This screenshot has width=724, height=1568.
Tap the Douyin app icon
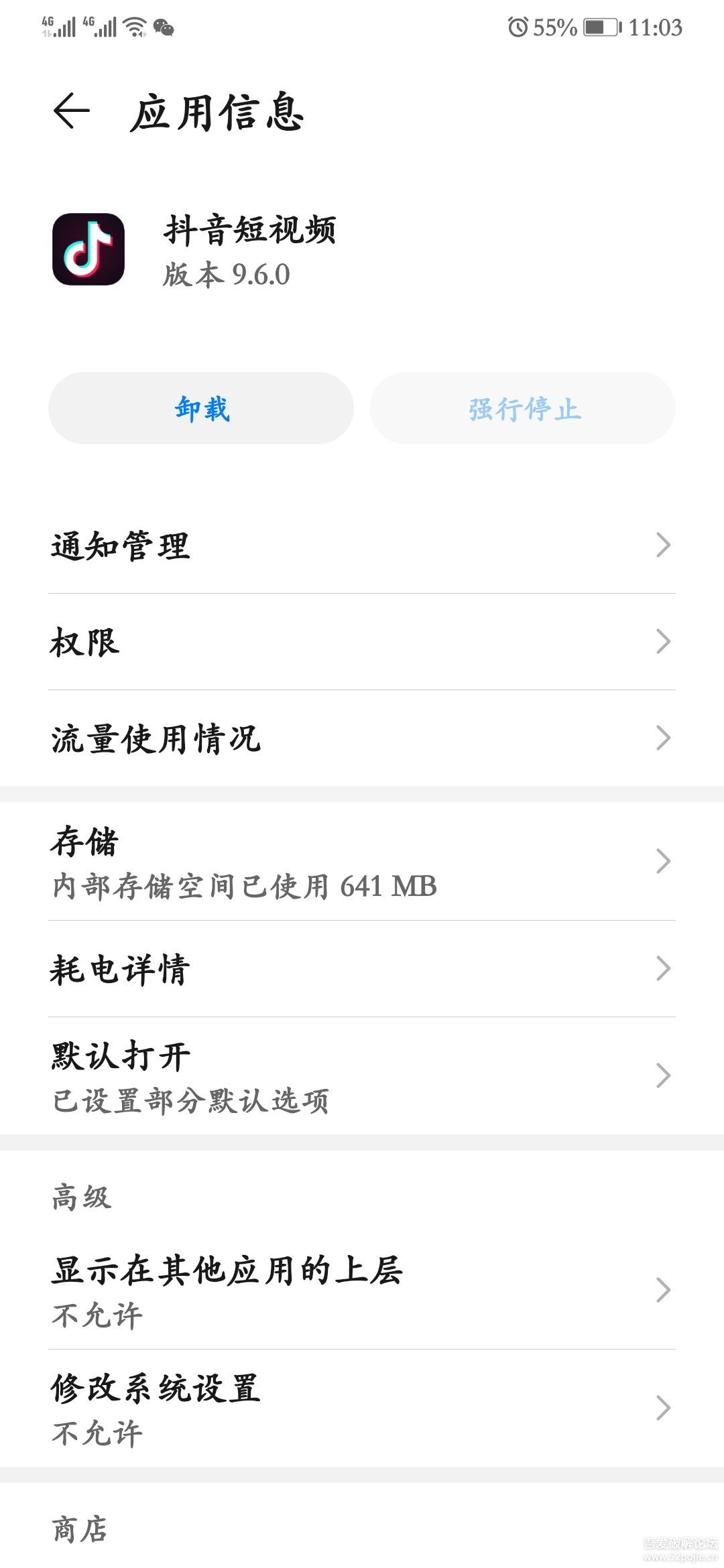pyautogui.click(x=88, y=249)
